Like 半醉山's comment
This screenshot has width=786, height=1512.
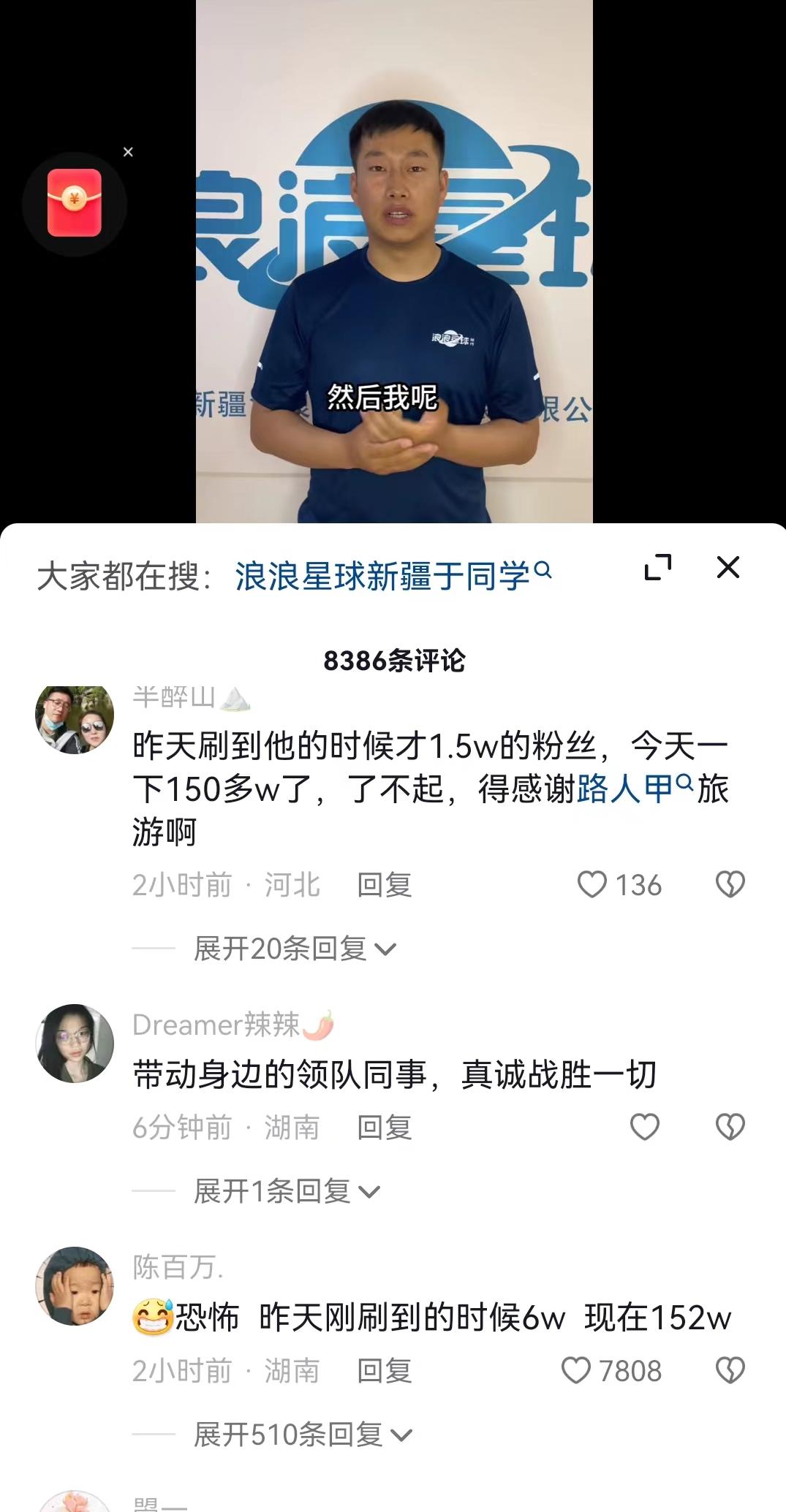[592, 884]
